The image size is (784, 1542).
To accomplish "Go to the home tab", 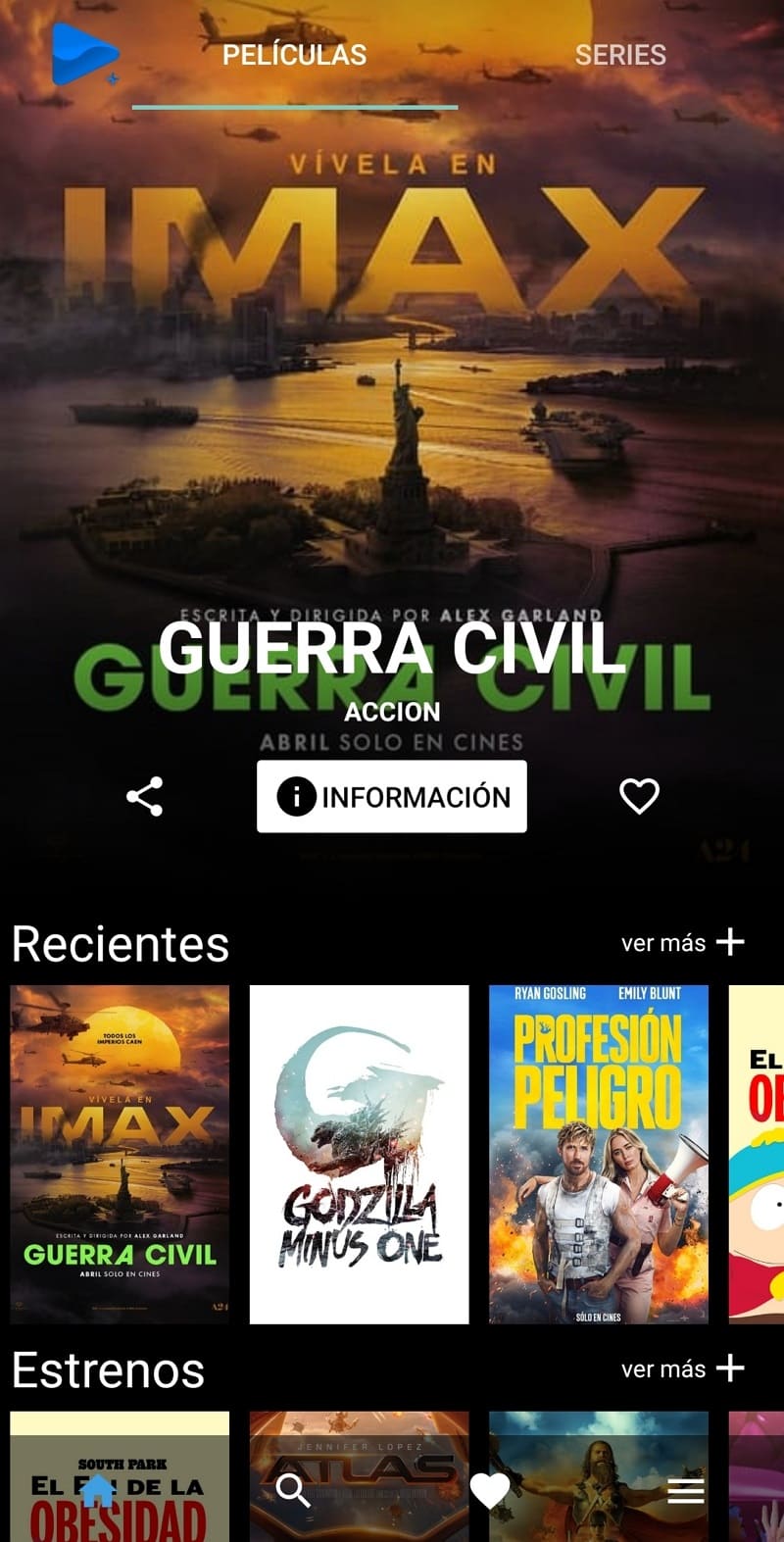I will coord(98,1491).
